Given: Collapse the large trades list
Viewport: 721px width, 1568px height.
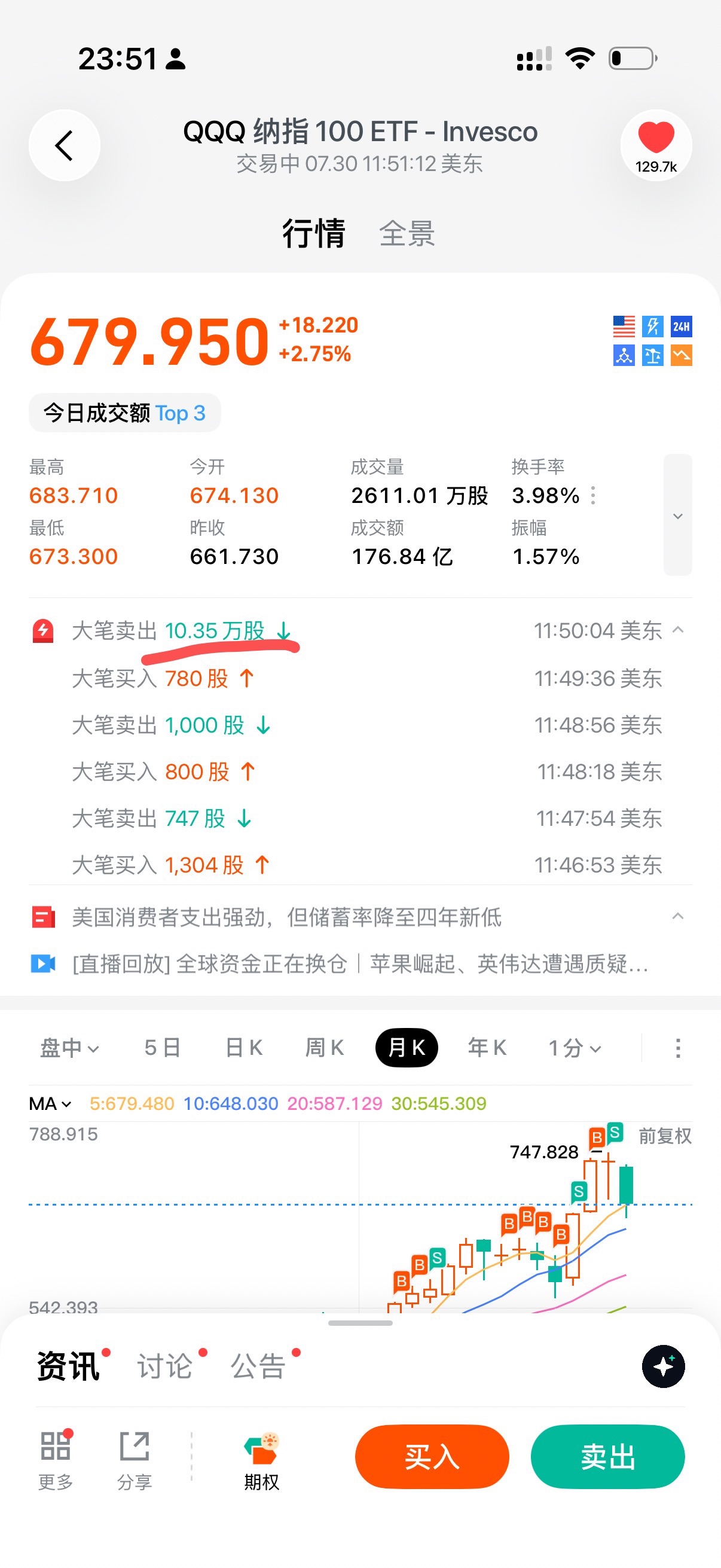Looking at the screenshot, I should pyautogui.click(x=678, y=630).
